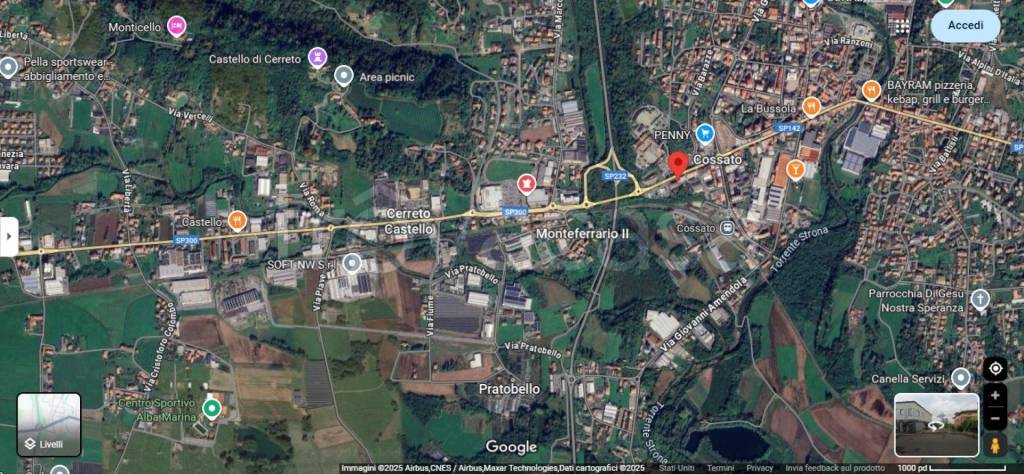Image resolution: width=1024 pixels, height=474 pixels.
Task: Zoom out with the minus button
Action: (x=994, y=418)
